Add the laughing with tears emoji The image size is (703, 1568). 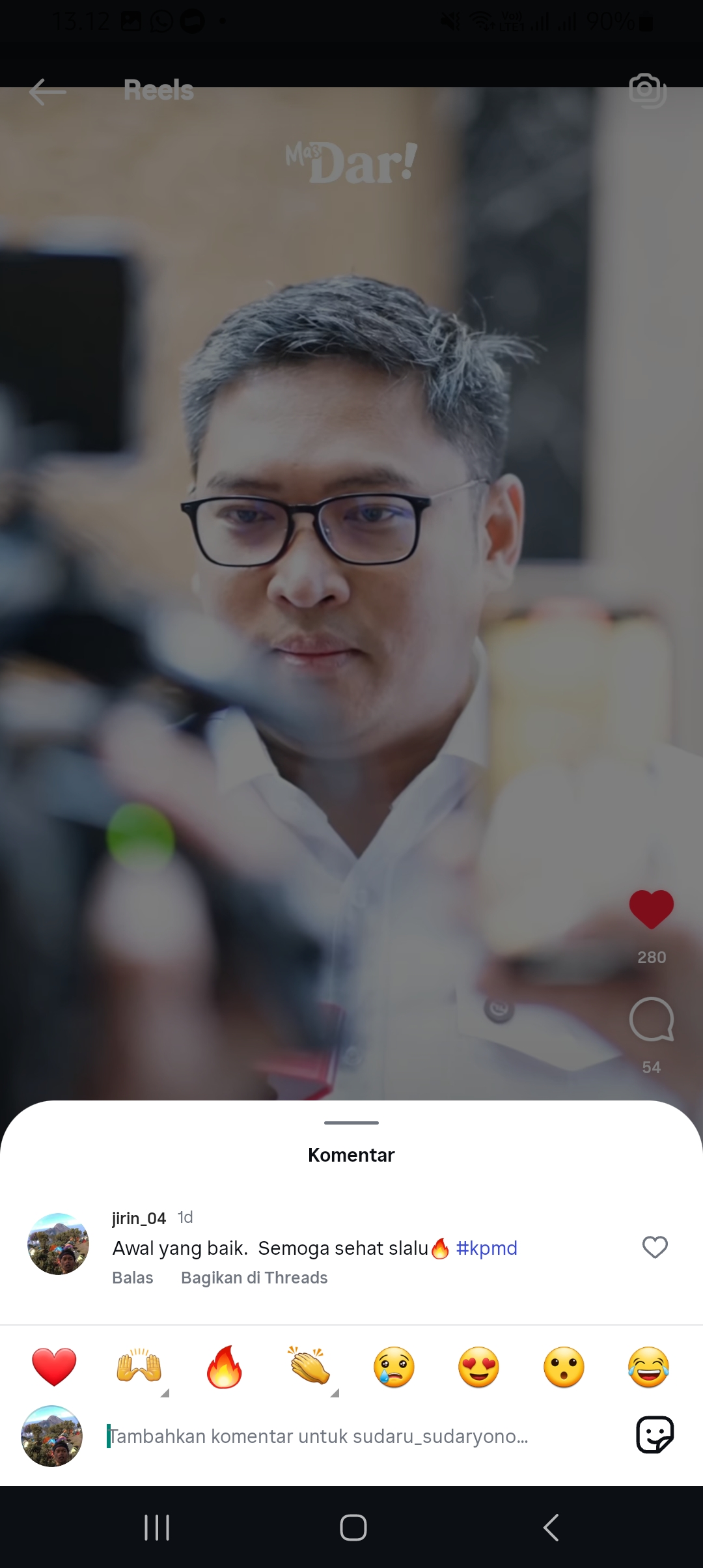(x=649, y=1367)
